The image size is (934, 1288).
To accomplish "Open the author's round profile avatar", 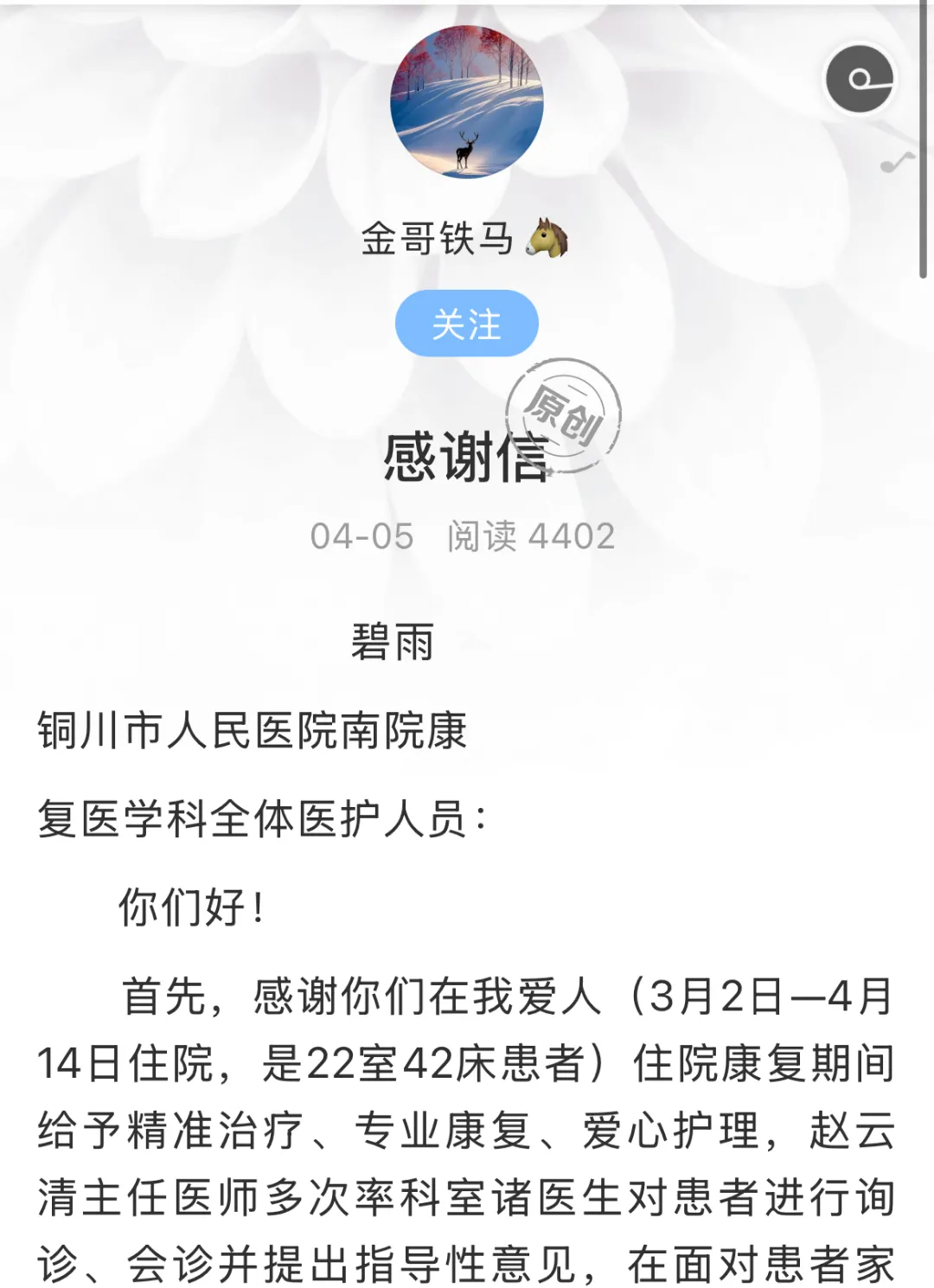I will click(467, 102).
